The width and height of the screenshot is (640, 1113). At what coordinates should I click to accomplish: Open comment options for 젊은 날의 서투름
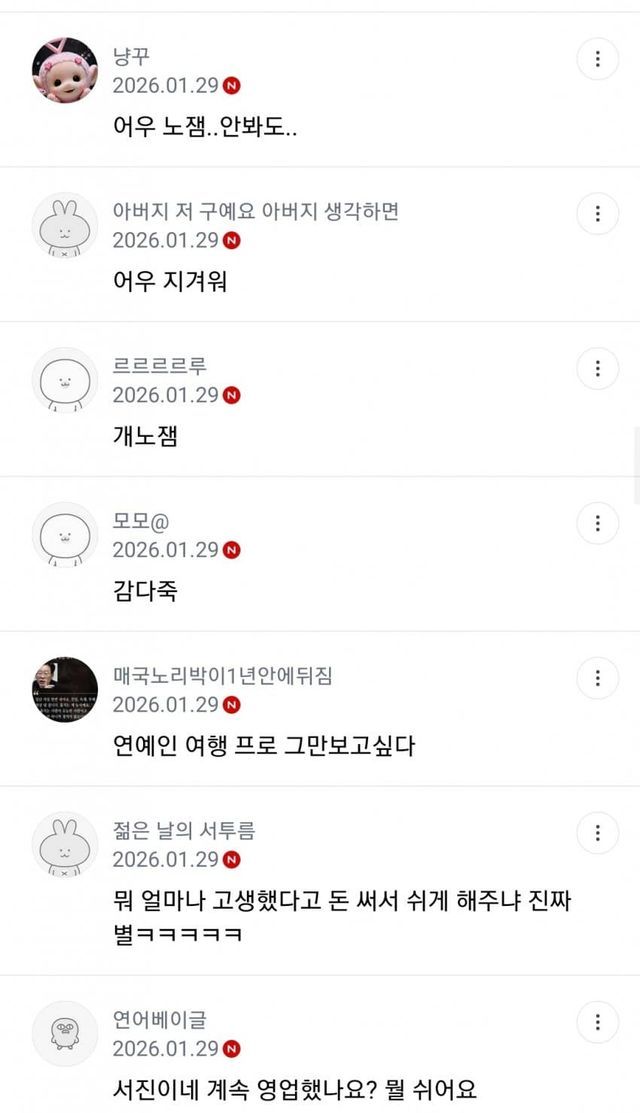(597, 833)
